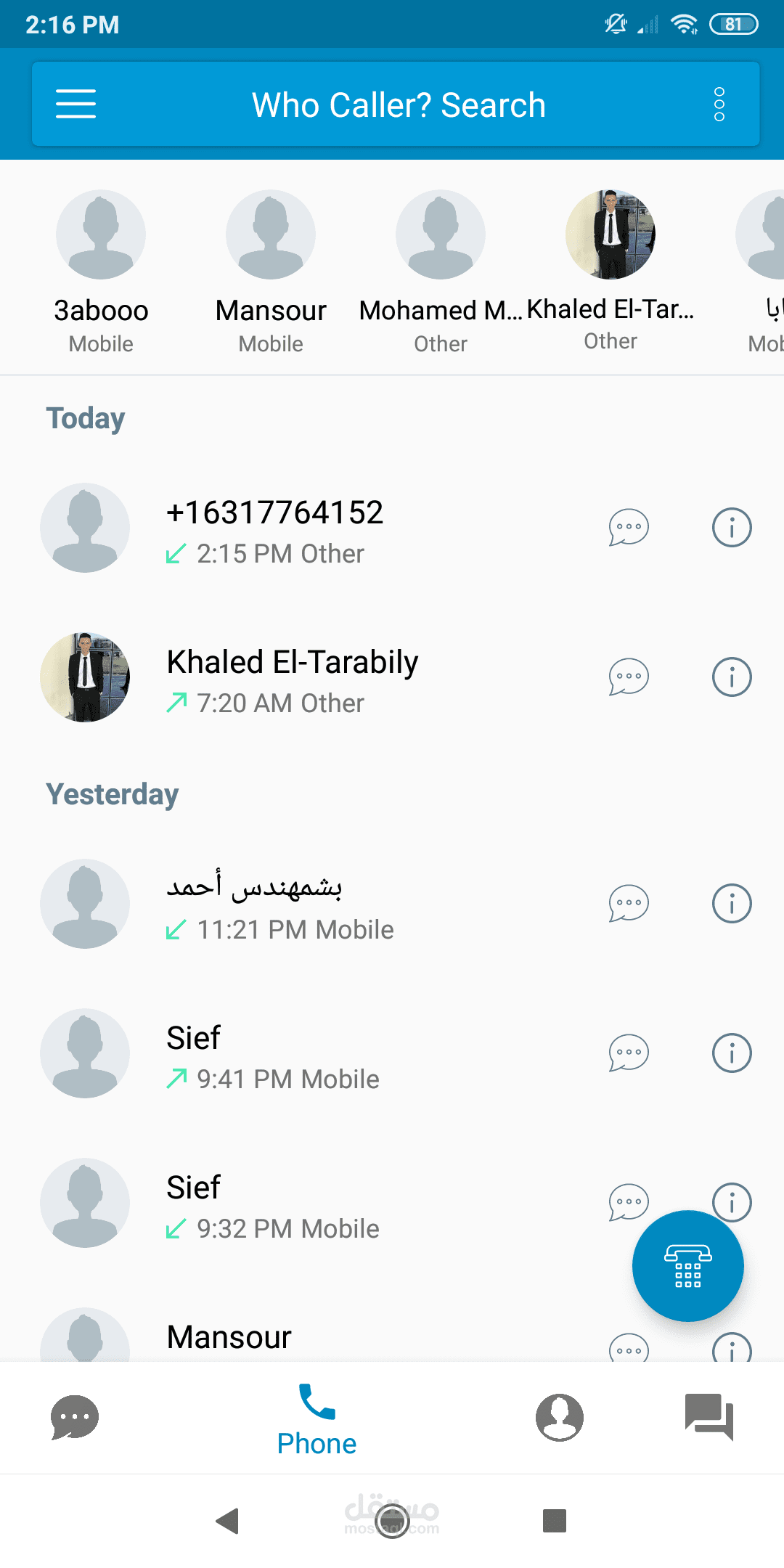This screenshot has height=1568, width=784.
Task: Send message to Khaled El-Tarabily
Action: 628,677
